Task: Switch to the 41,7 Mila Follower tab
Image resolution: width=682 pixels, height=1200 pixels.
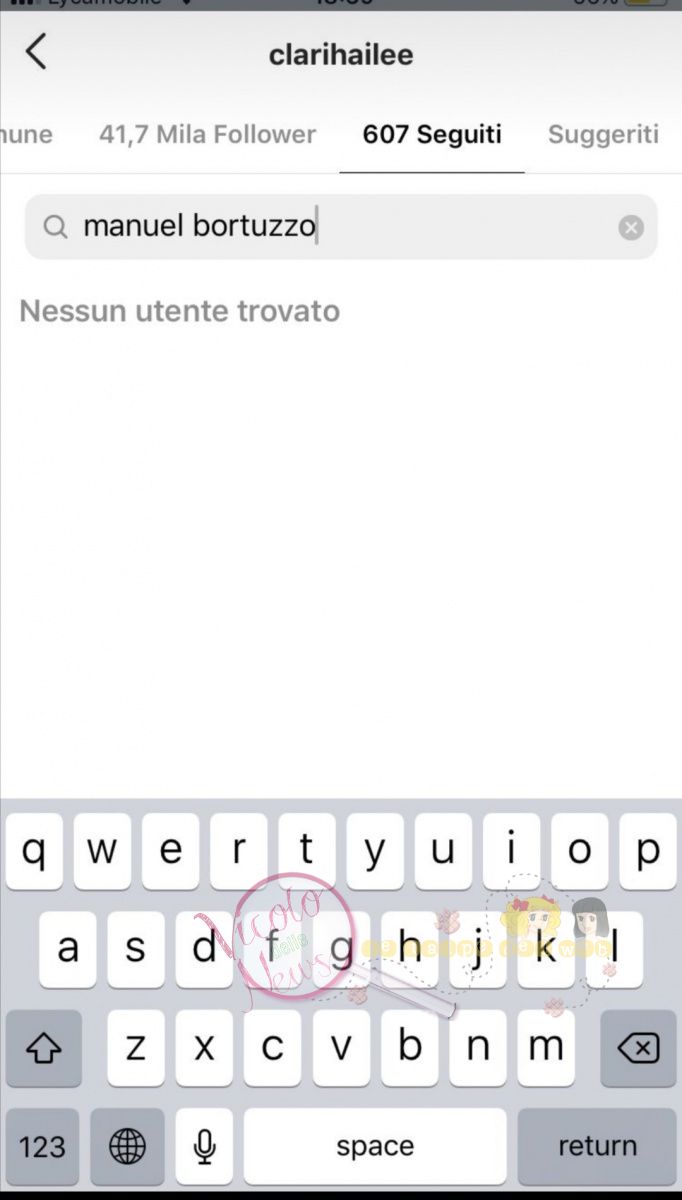Action: point(207,134)
